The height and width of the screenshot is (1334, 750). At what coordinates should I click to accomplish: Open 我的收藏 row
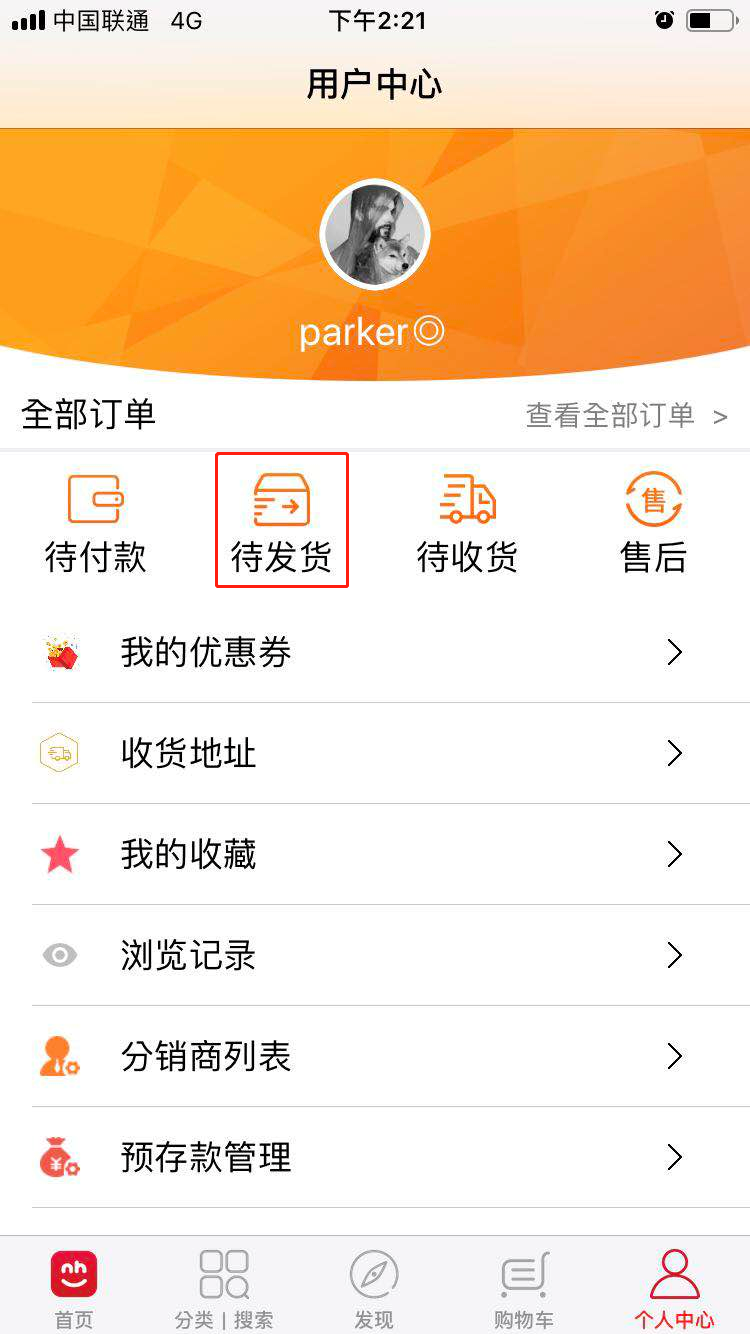coord(375,854)
